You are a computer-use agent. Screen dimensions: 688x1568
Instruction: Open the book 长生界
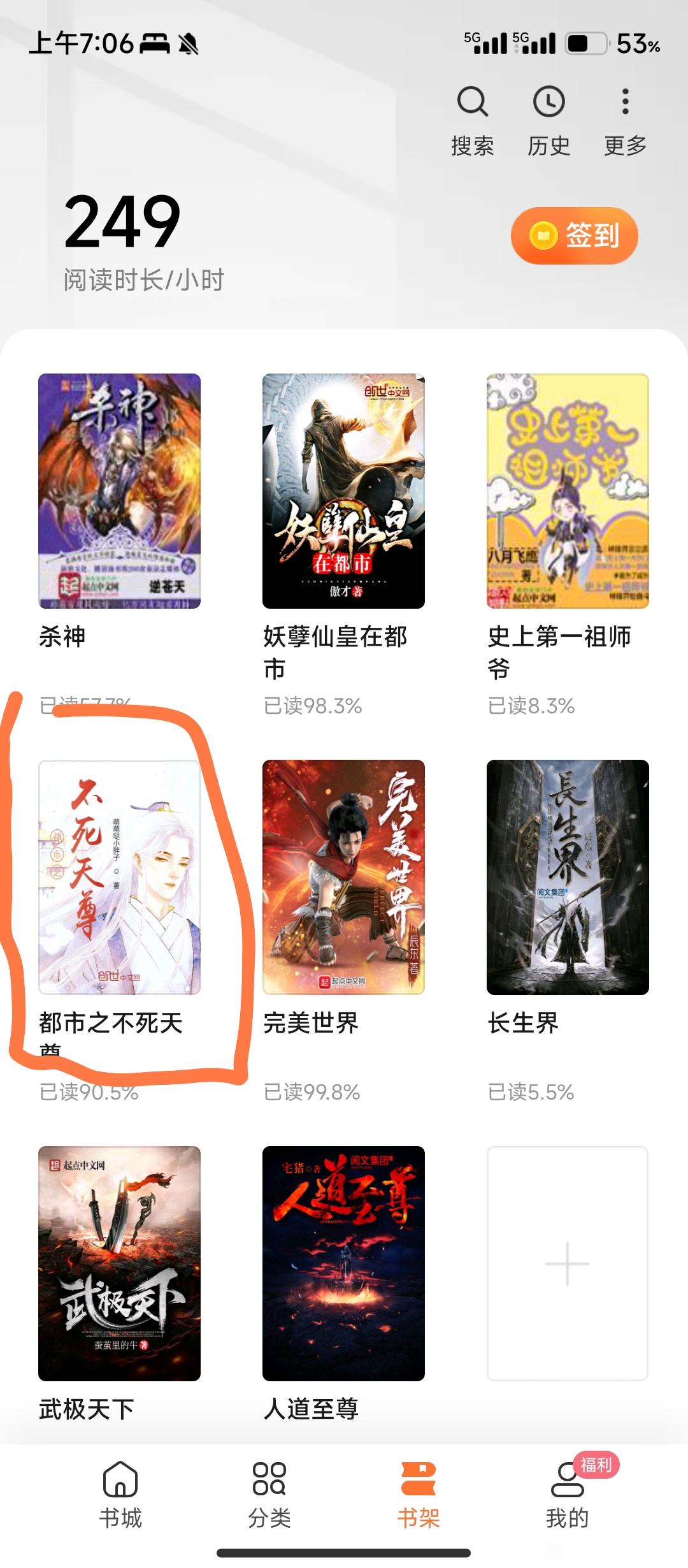tap(568, 877)
